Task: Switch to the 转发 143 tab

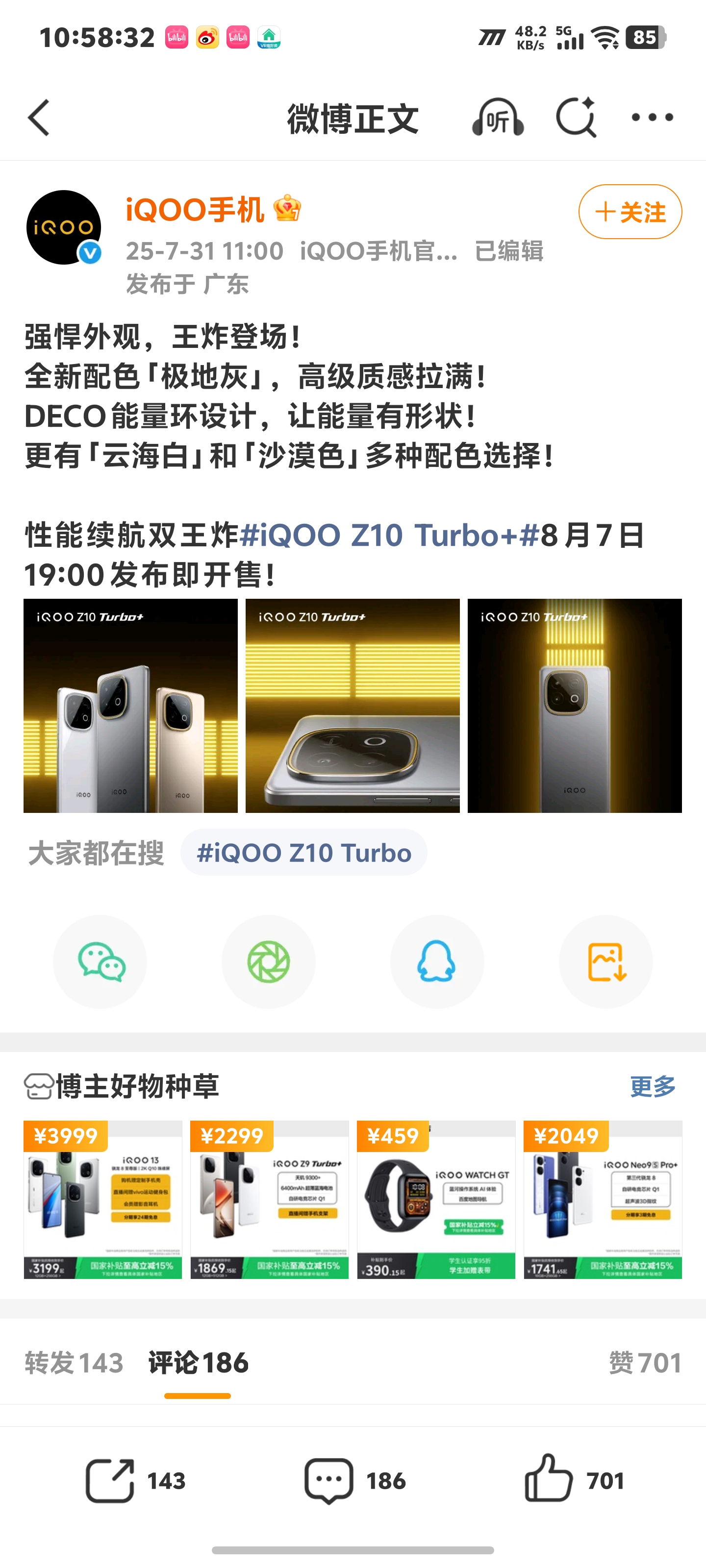Action: point(74,1363)
